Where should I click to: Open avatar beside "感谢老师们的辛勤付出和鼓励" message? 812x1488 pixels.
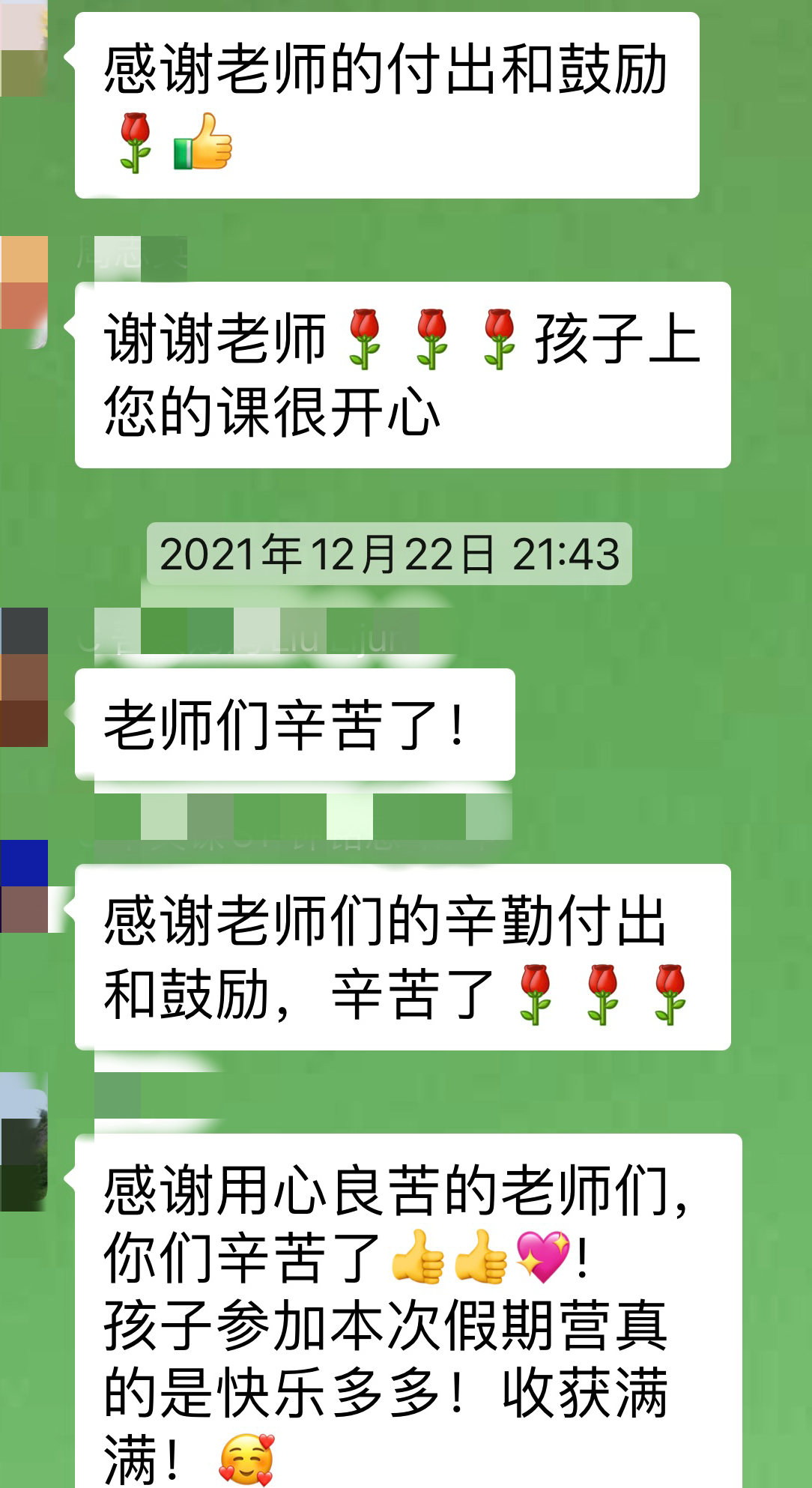click(x=24, y=886)
